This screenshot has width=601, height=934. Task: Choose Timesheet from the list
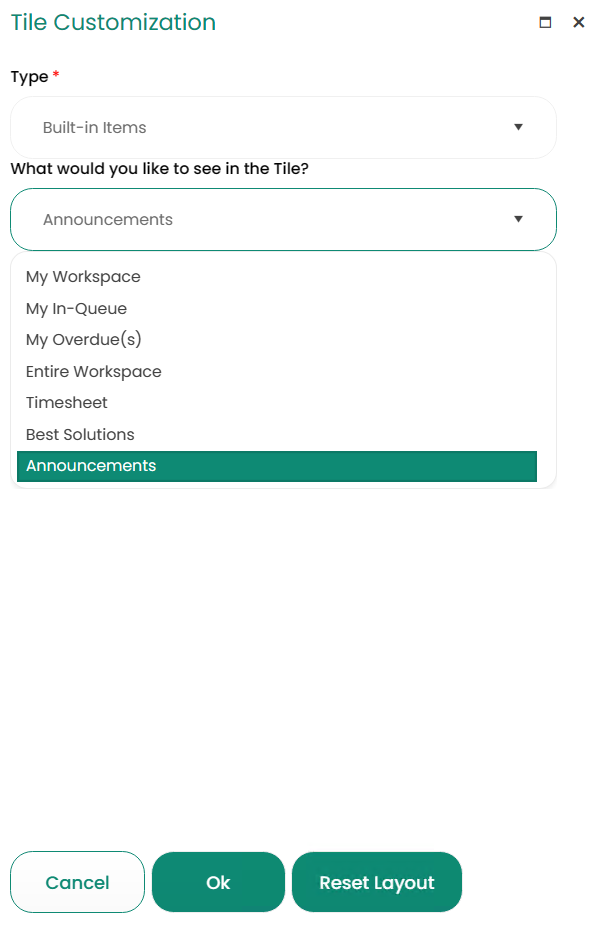(x=66, y=403)
